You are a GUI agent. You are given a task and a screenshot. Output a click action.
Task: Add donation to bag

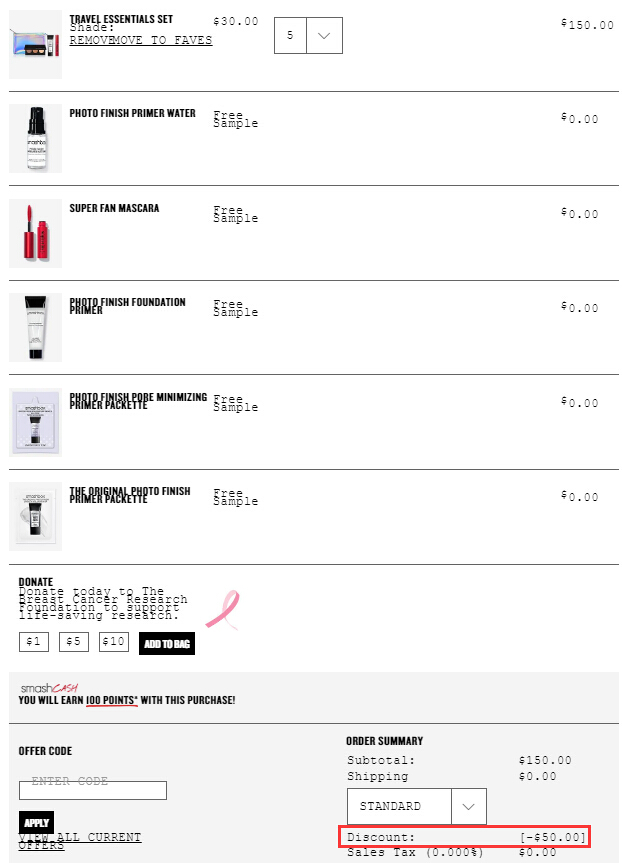point(167,643)
